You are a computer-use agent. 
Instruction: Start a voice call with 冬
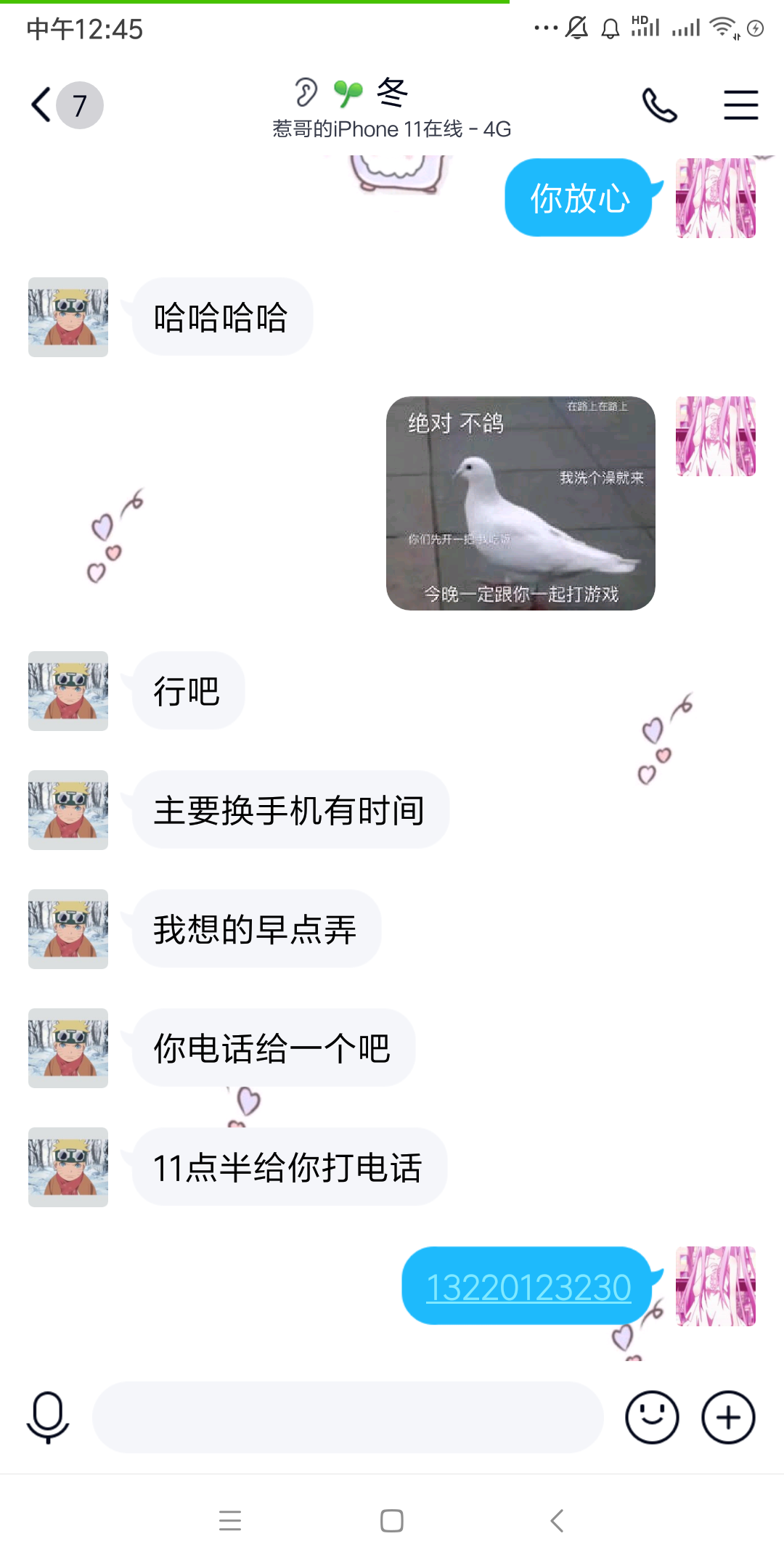click(659, 105)
